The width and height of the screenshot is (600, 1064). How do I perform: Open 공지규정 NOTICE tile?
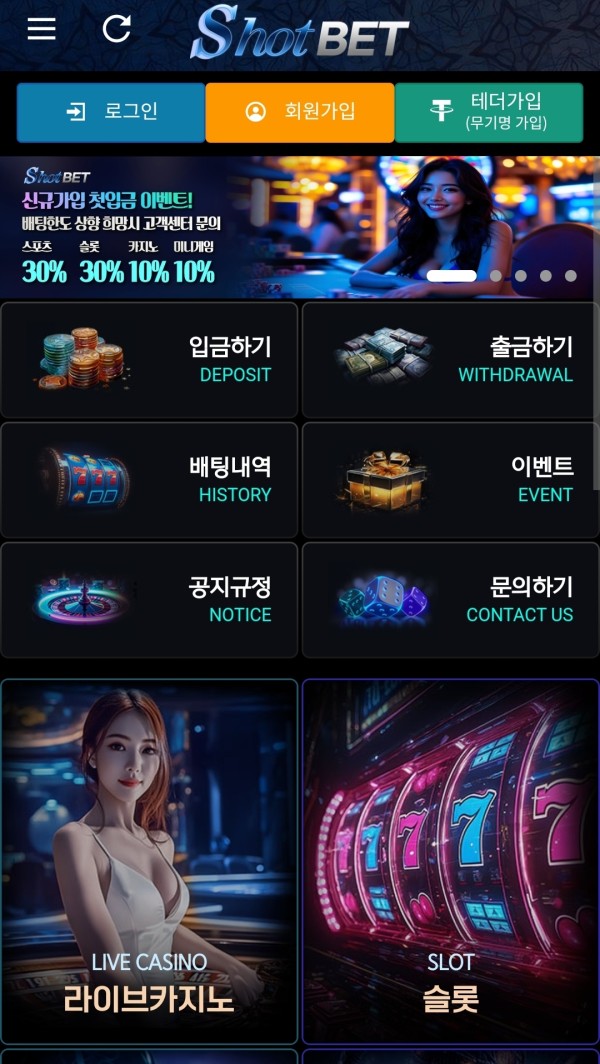pyautogui.click(x=150, y=600)
